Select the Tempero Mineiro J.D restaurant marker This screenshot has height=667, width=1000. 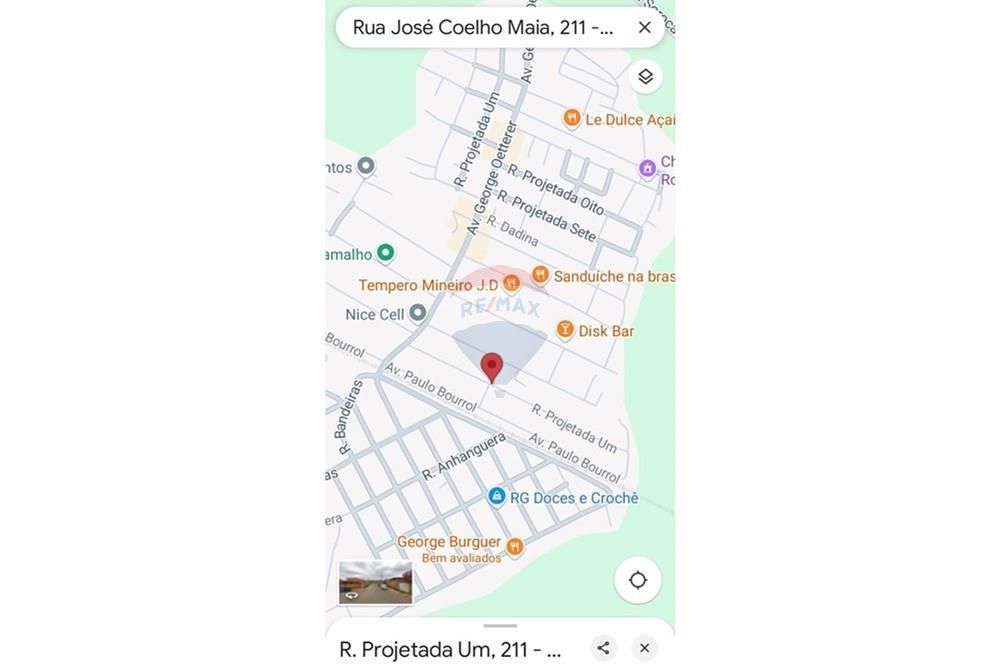click(x=511, y=285)
